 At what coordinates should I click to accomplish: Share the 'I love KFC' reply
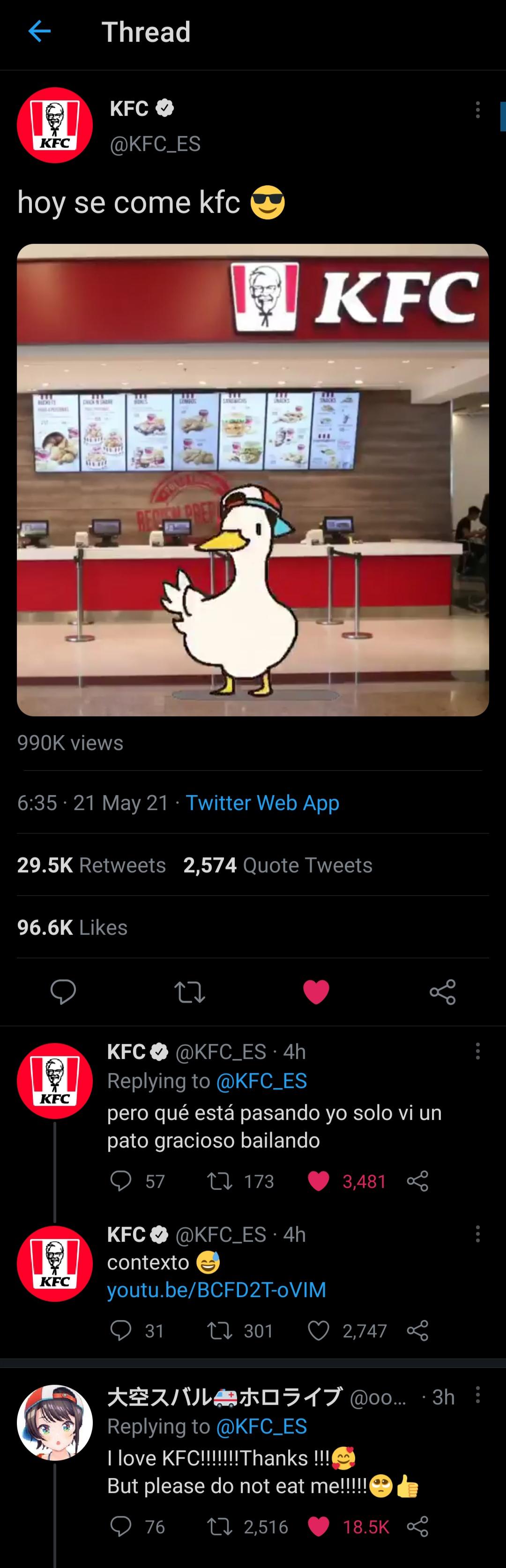[417, 1526]
